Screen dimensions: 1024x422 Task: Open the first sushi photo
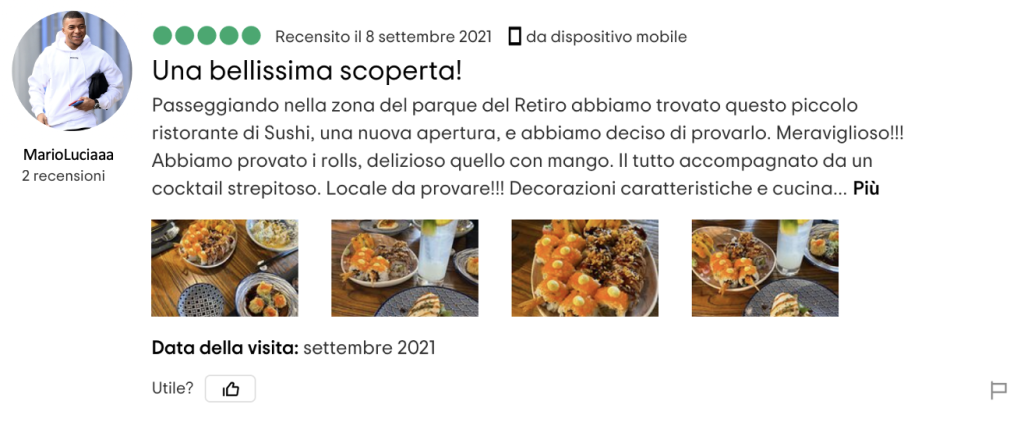click(224, 268)
